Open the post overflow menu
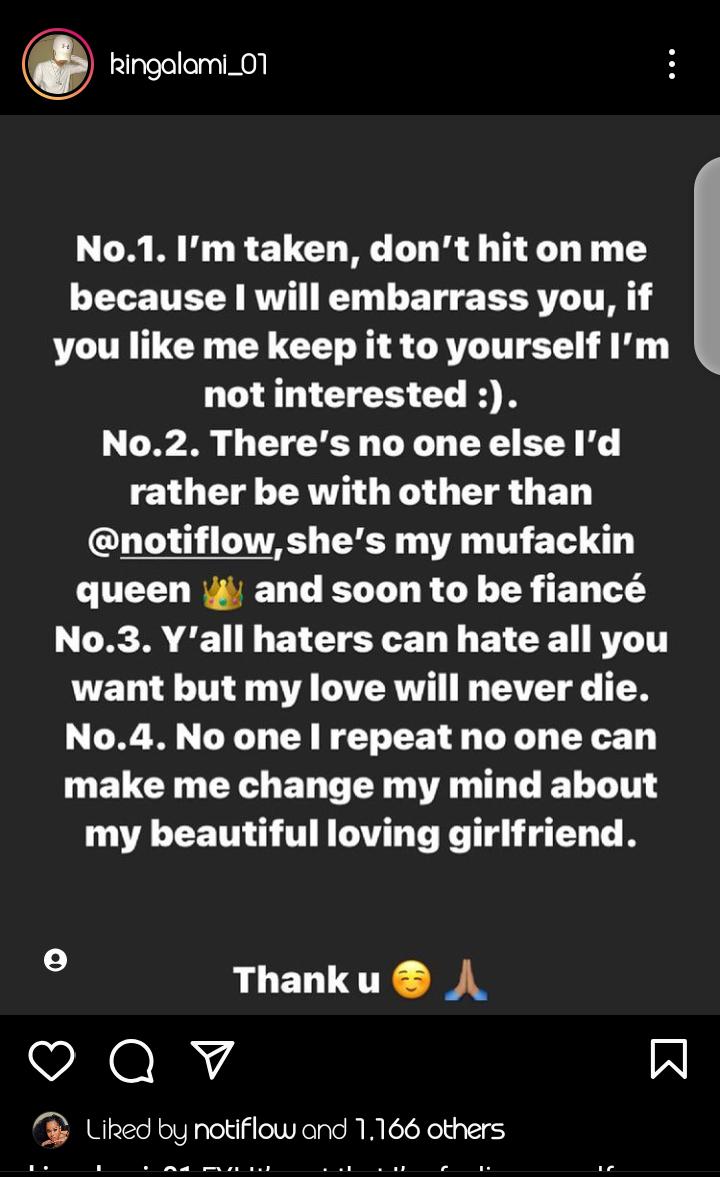Viewport: 720px width, 1177px height. (672, 65)
